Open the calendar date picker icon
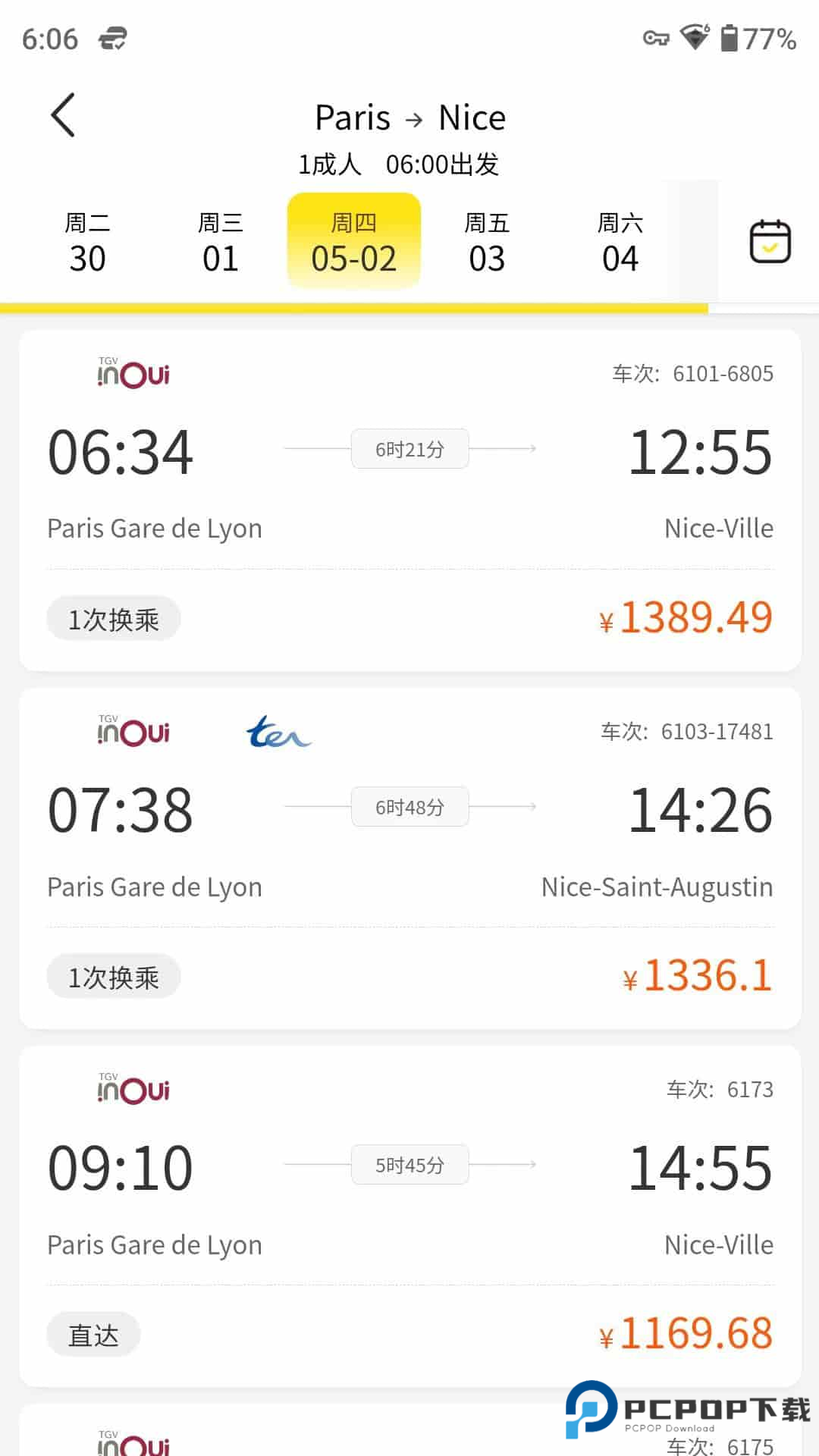This screenshot has height=1456, width=819. tap(770, 240)
